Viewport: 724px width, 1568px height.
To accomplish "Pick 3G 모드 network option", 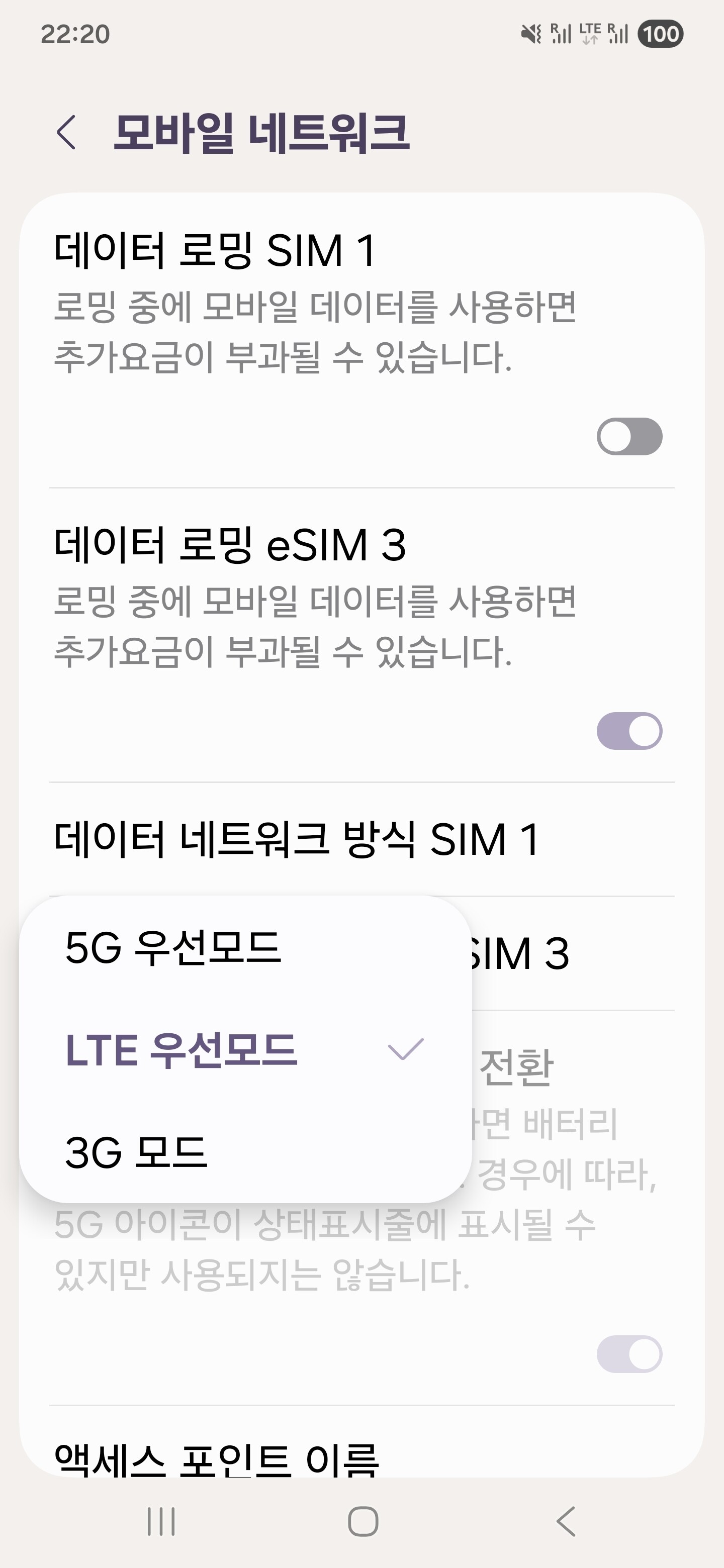I will (x=245, y=1152).
